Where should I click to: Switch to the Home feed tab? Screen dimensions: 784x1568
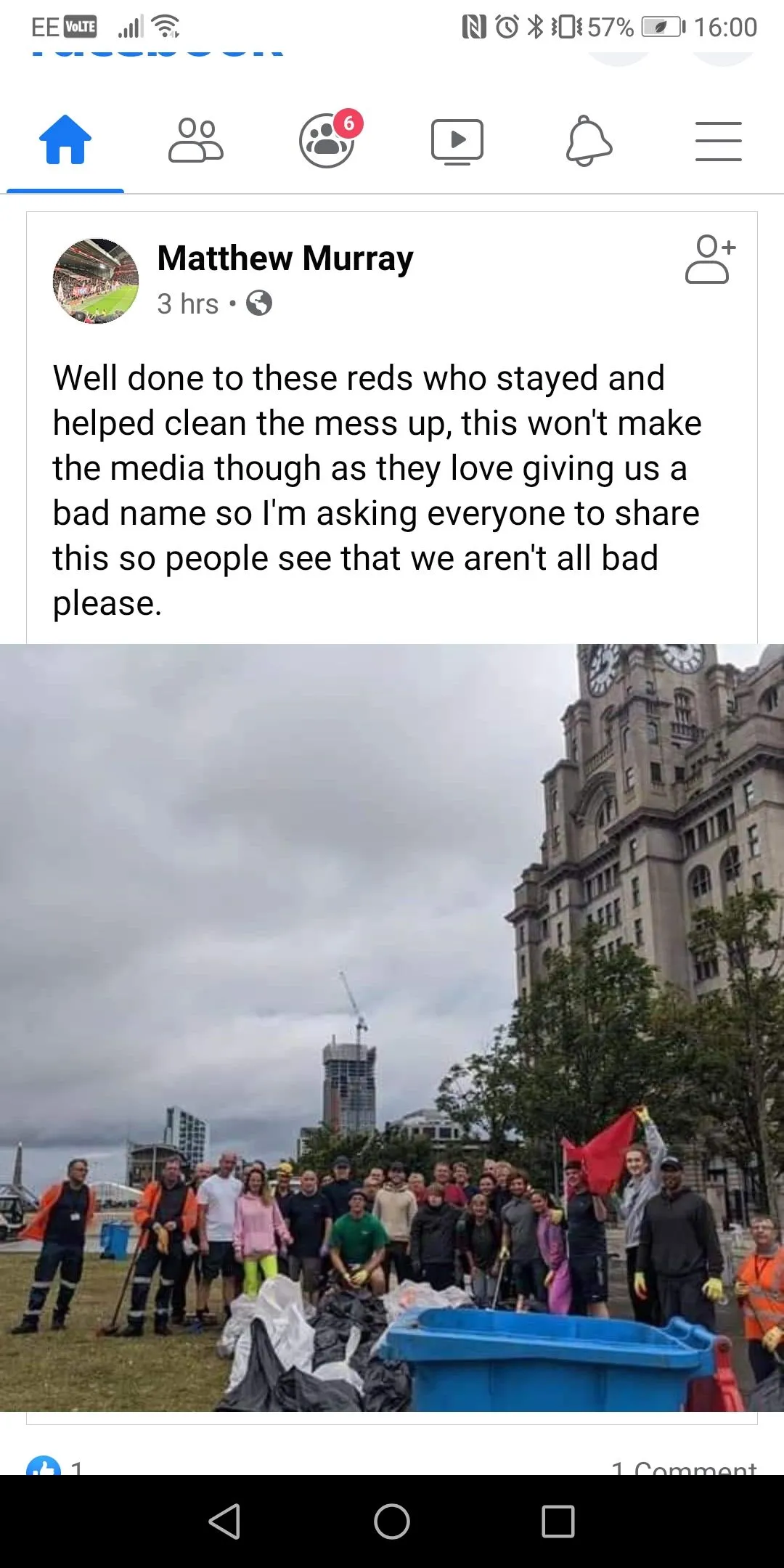tap(65, 141)
